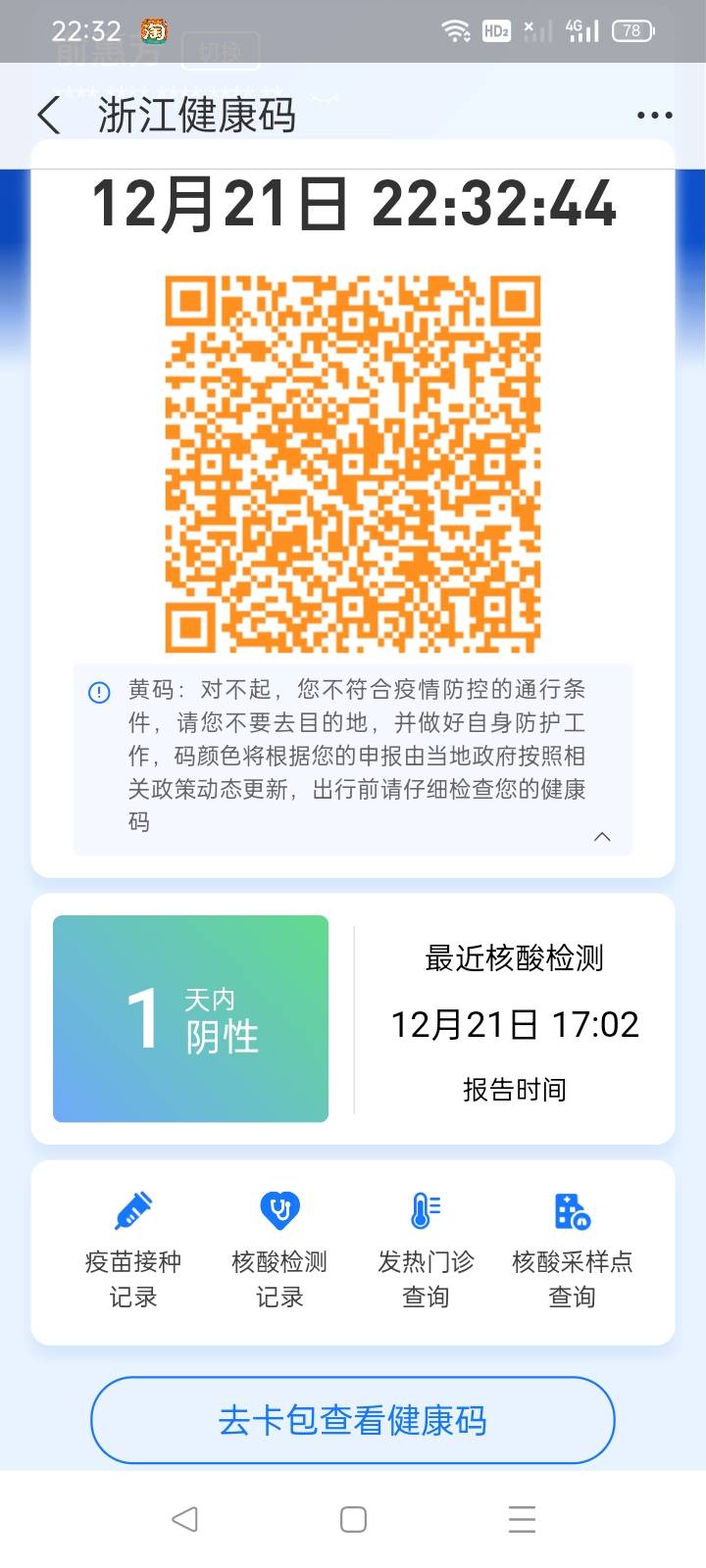
Task: Tap the HD2 indicator in the status bar
Action: coord(495,30)
